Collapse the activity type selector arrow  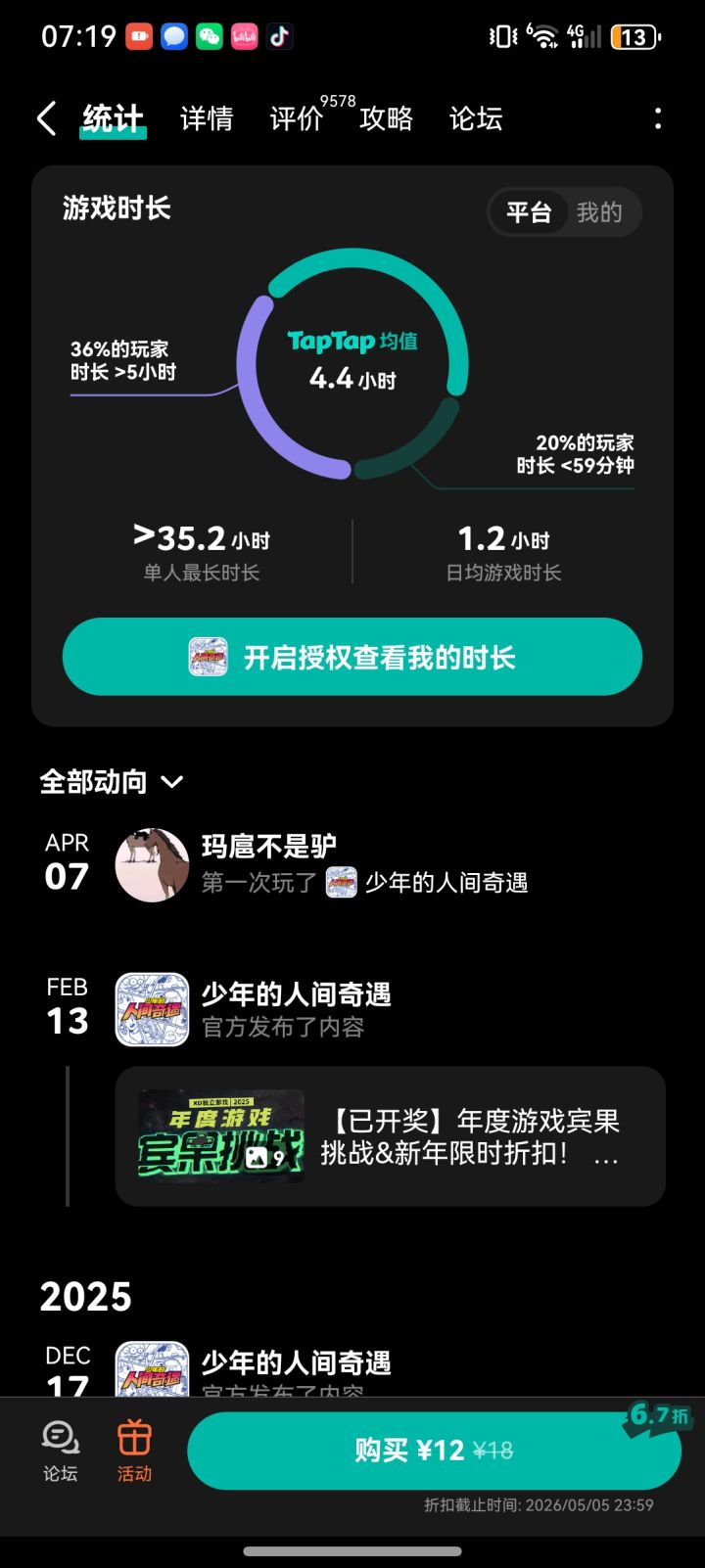171,782
